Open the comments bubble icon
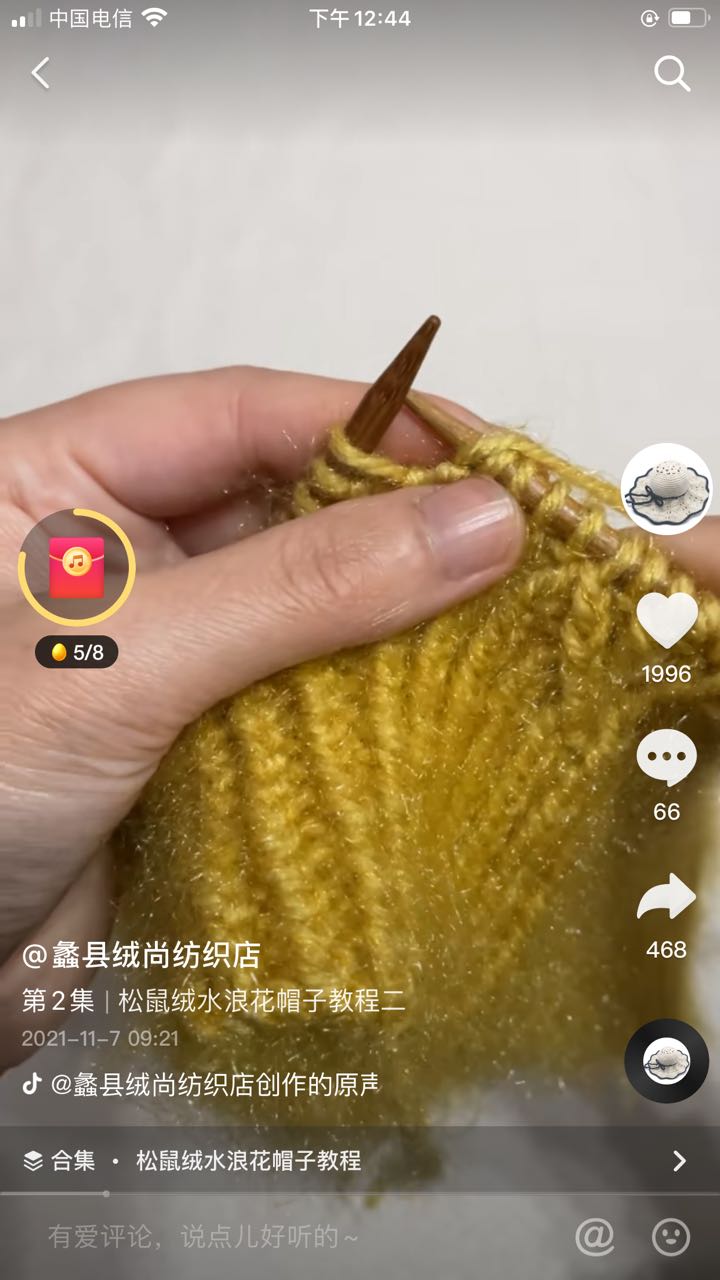Viewport: 720px width, 1280px height. tap(666, 757)
